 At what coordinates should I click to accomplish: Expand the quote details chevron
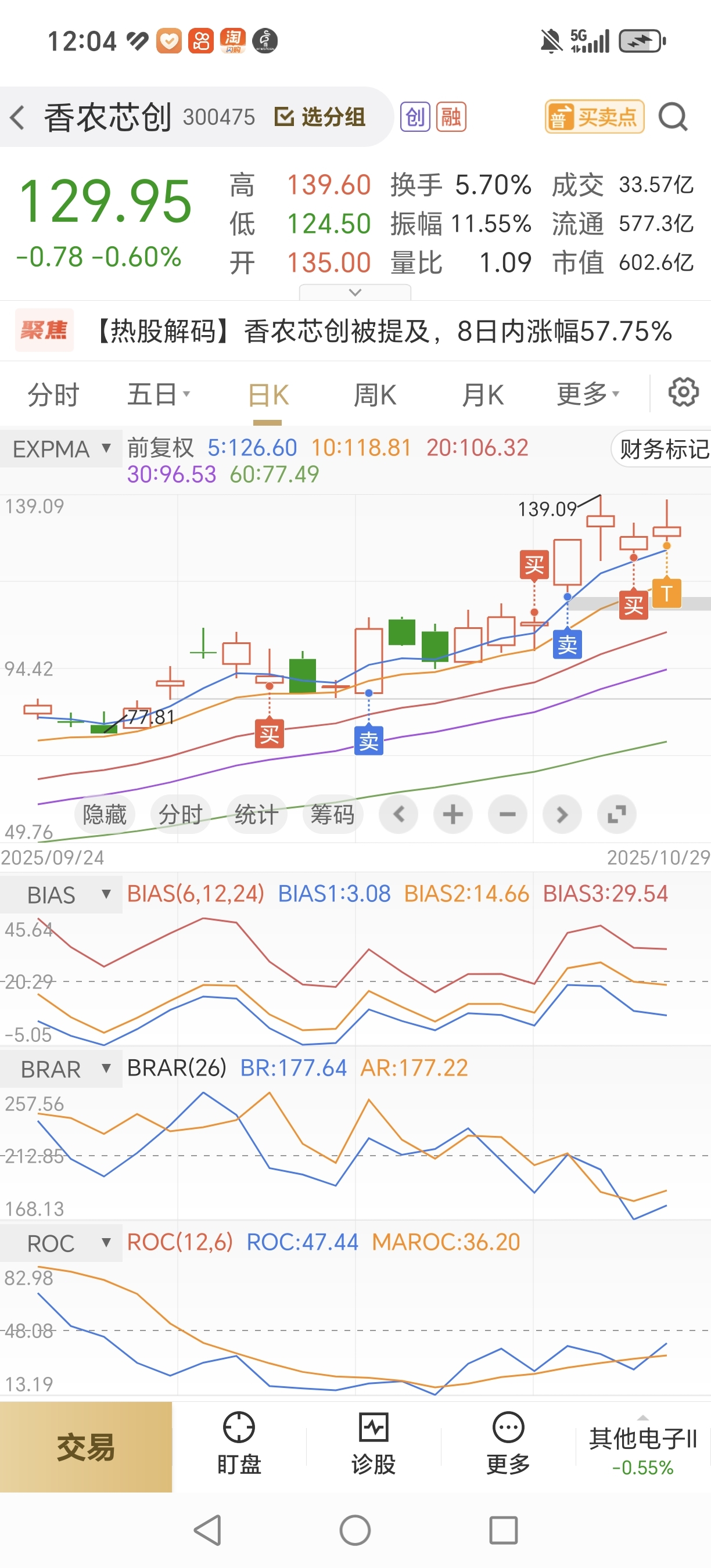pyautogui.click(x=355, y=293)
